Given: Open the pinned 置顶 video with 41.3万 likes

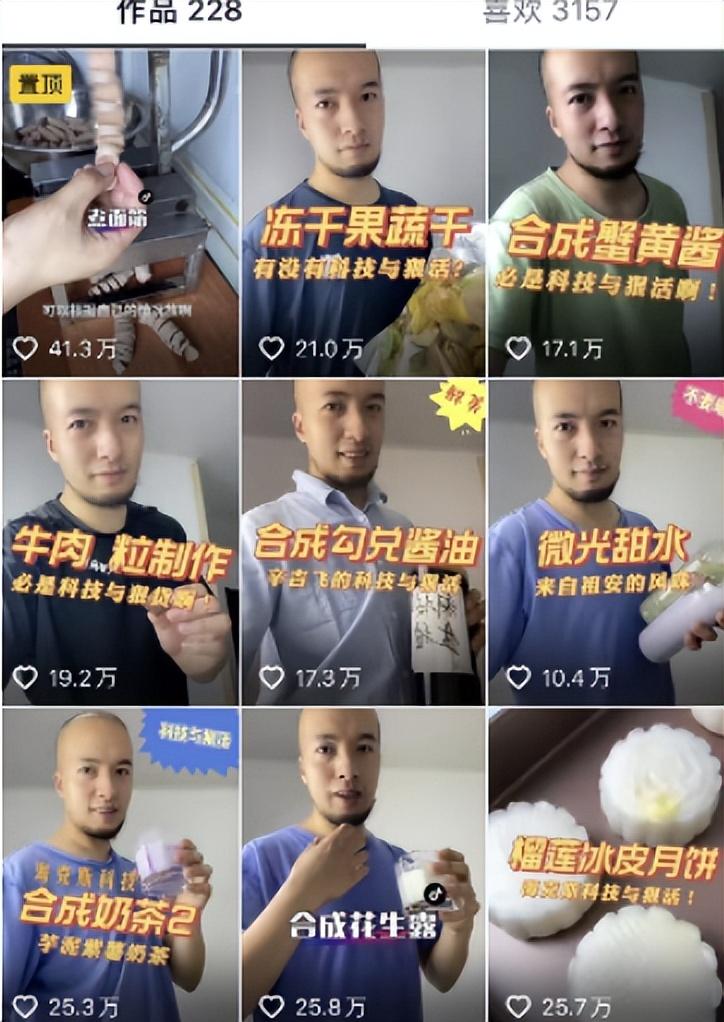Looking at the screenshot, I should pos(121,212).
